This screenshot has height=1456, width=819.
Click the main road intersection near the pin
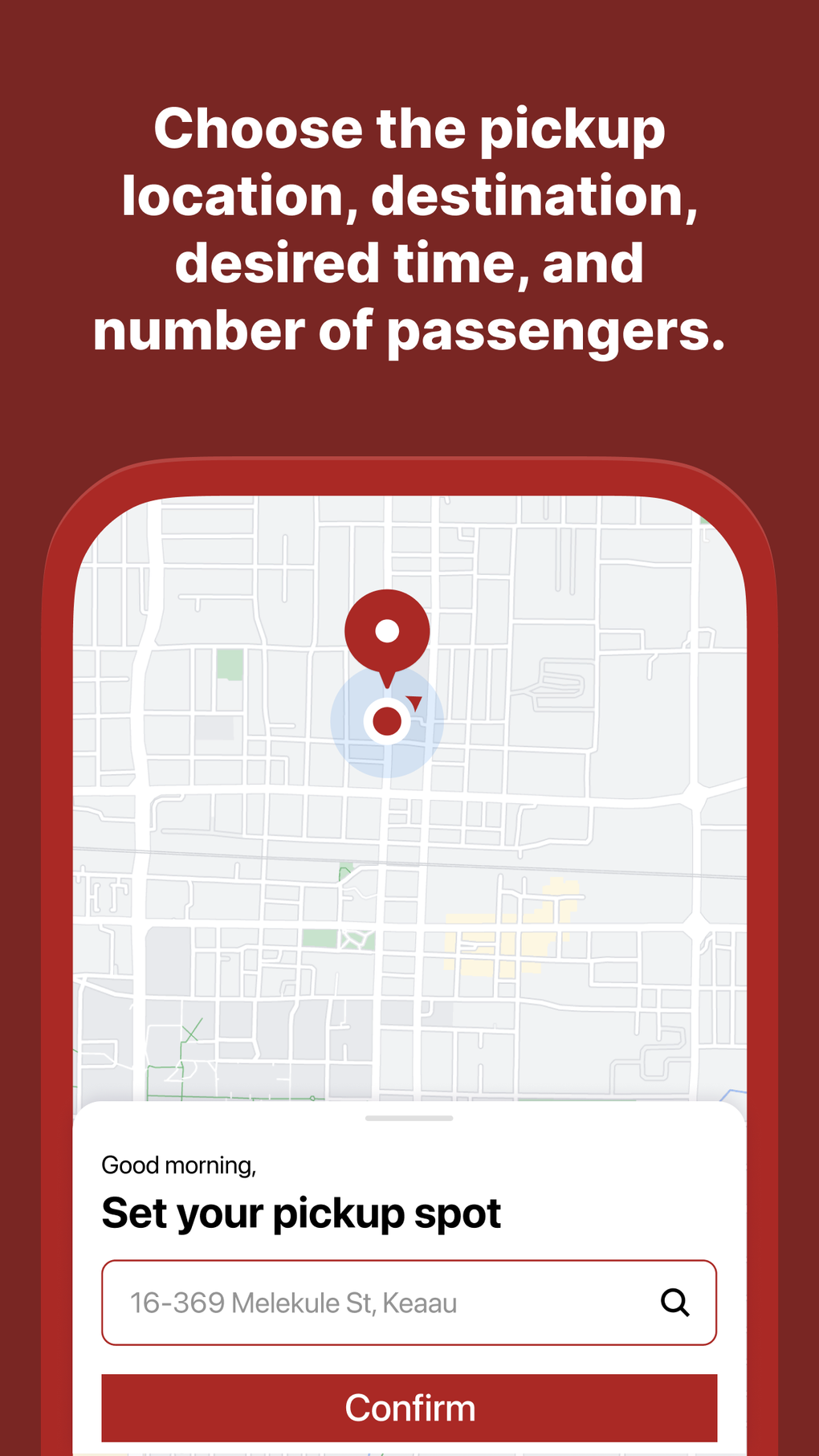point(385,795)
